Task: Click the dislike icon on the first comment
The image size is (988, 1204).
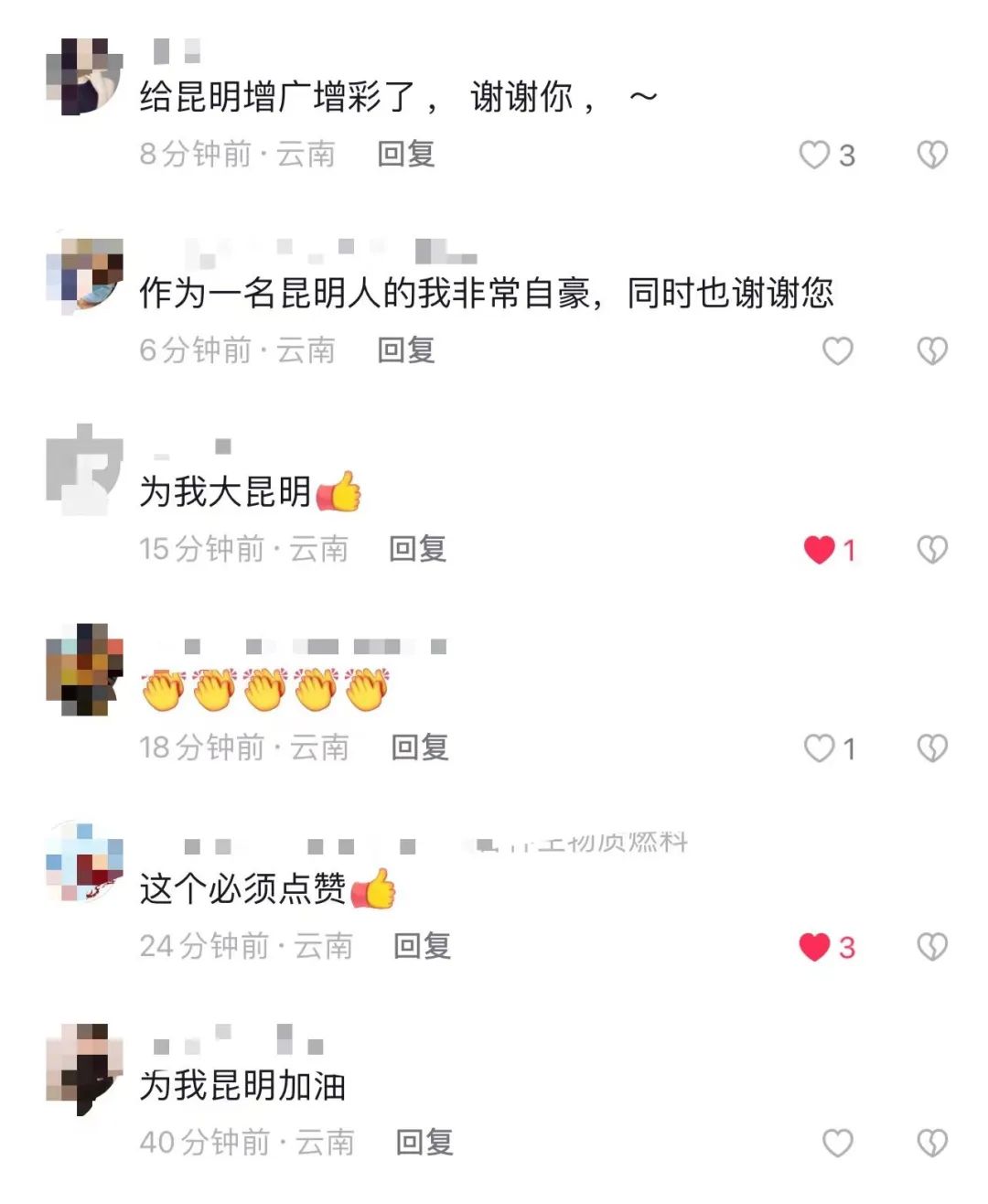Action: [x=932, y=154]
